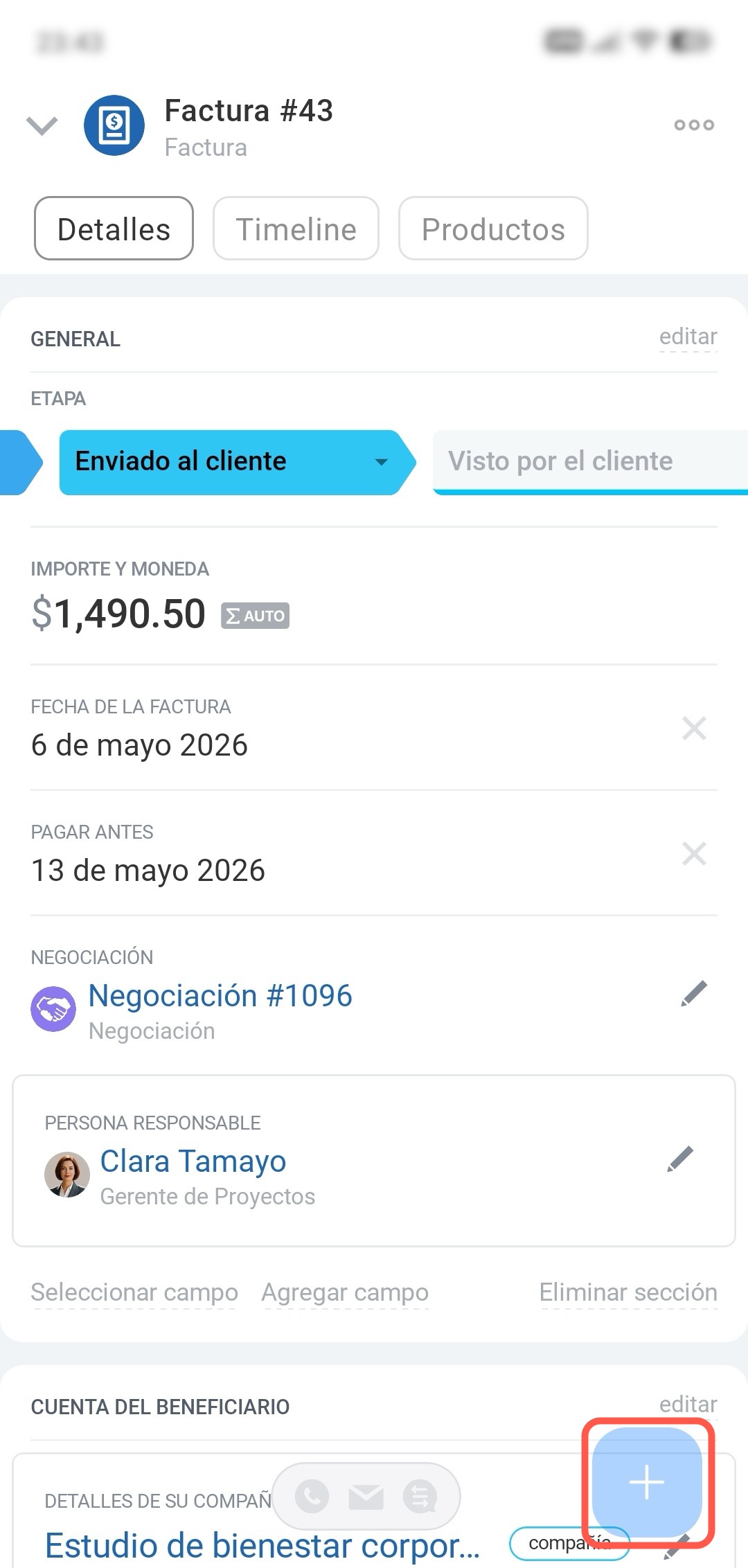Clear the Fecha de la factura date

pos(694,729)
